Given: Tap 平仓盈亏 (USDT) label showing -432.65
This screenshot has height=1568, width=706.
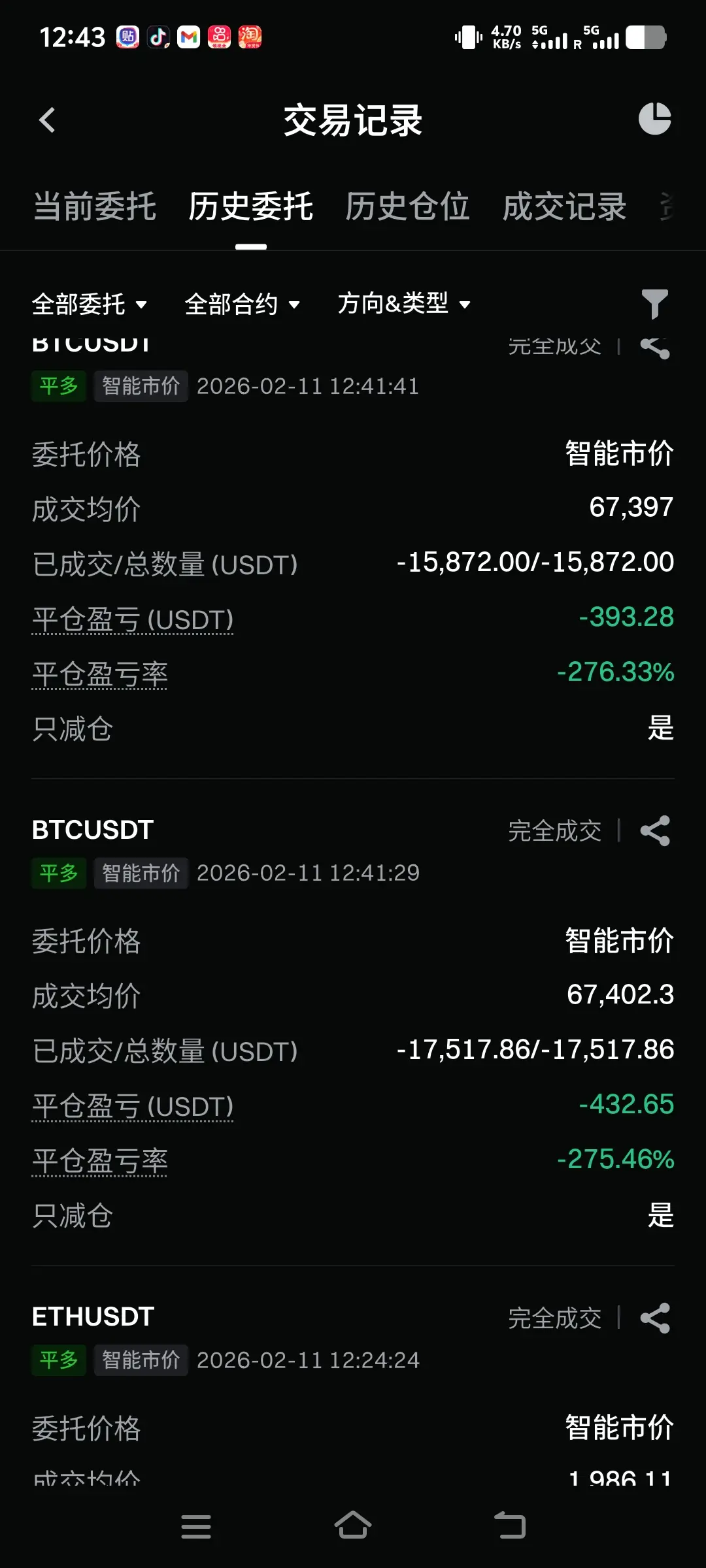Looking at the screenshot, I should click(133, 1106).
